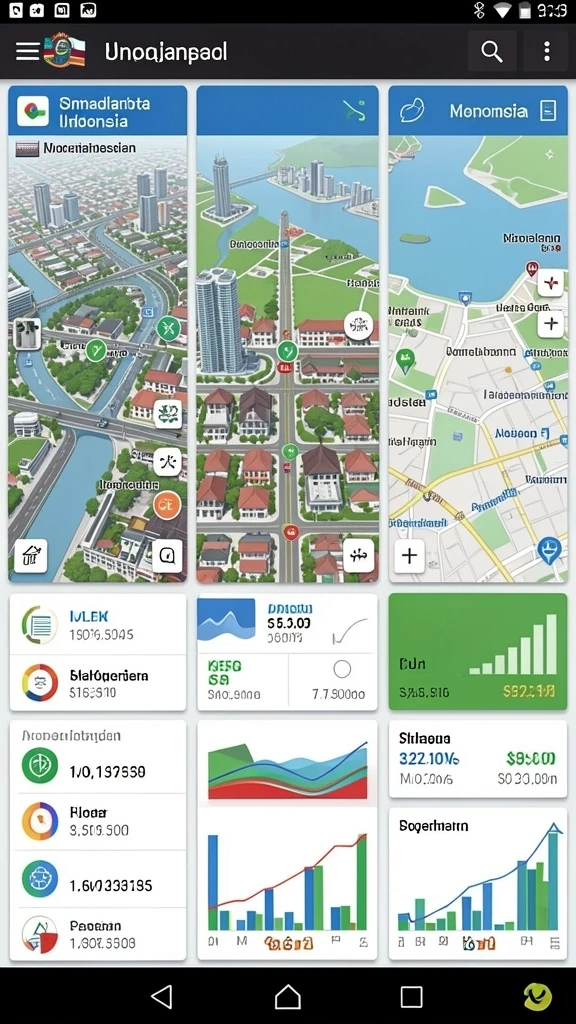This screenshot has width=576, height=1024.
Task: Open the Slalogeriera row
Action: tap(98, 682)
